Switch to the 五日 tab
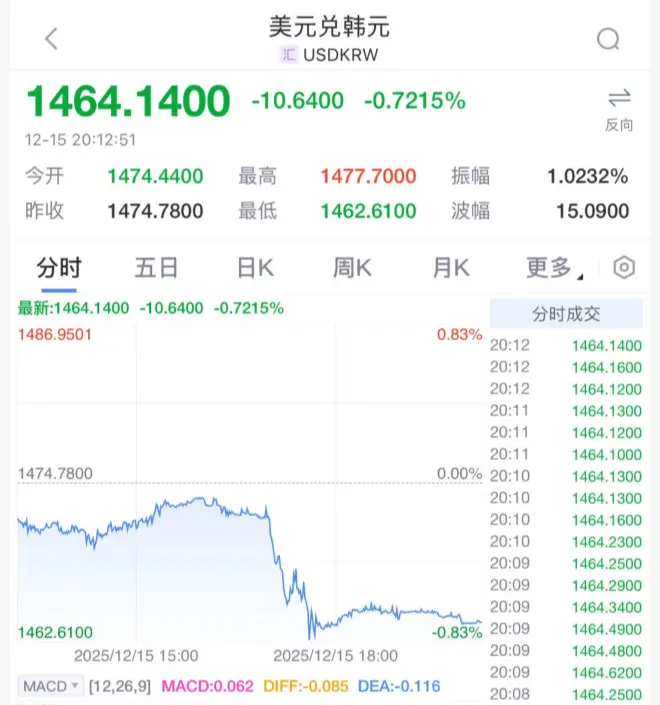The height and width of the screenshot is (705, 660). pyautogui.click(x=156, y=268)
